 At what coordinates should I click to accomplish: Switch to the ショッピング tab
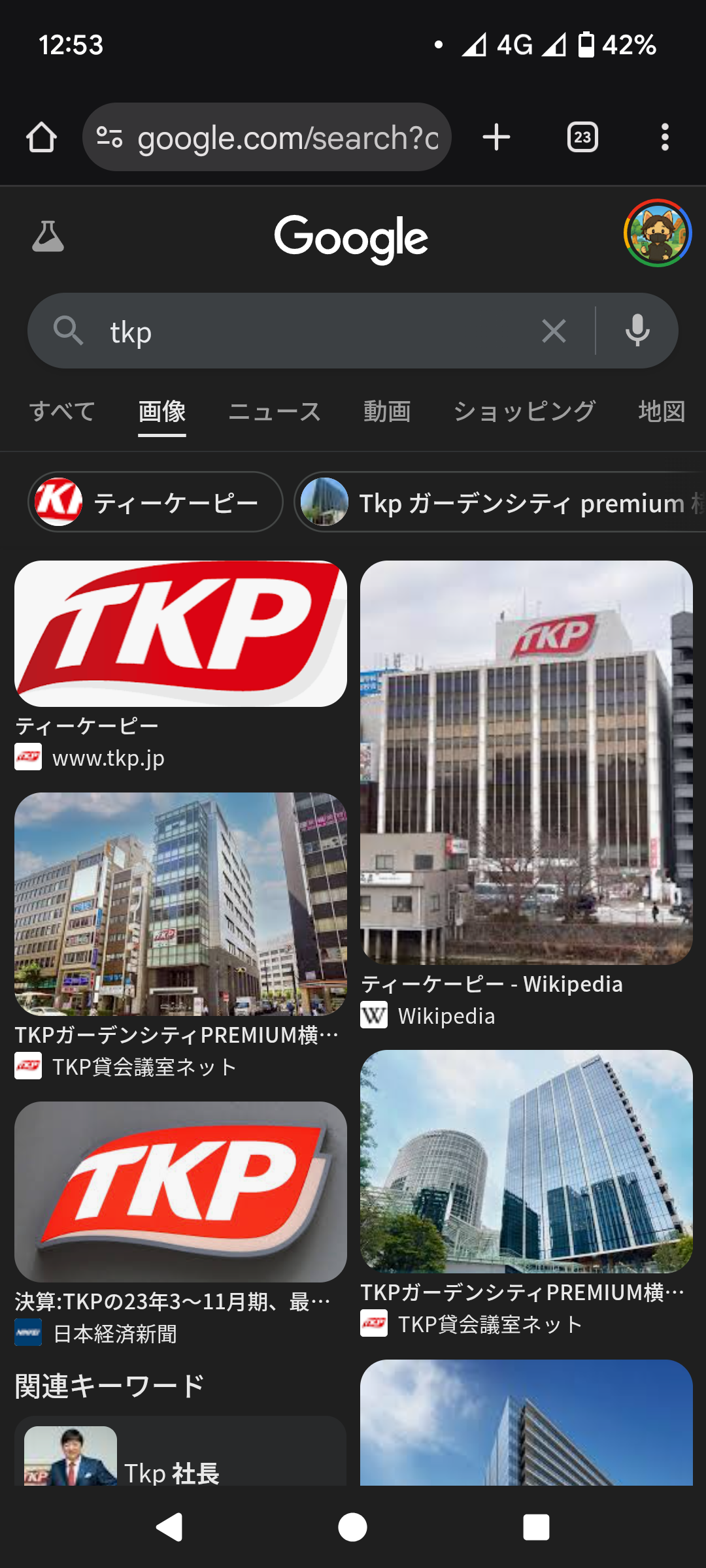[x=524, y=412]
